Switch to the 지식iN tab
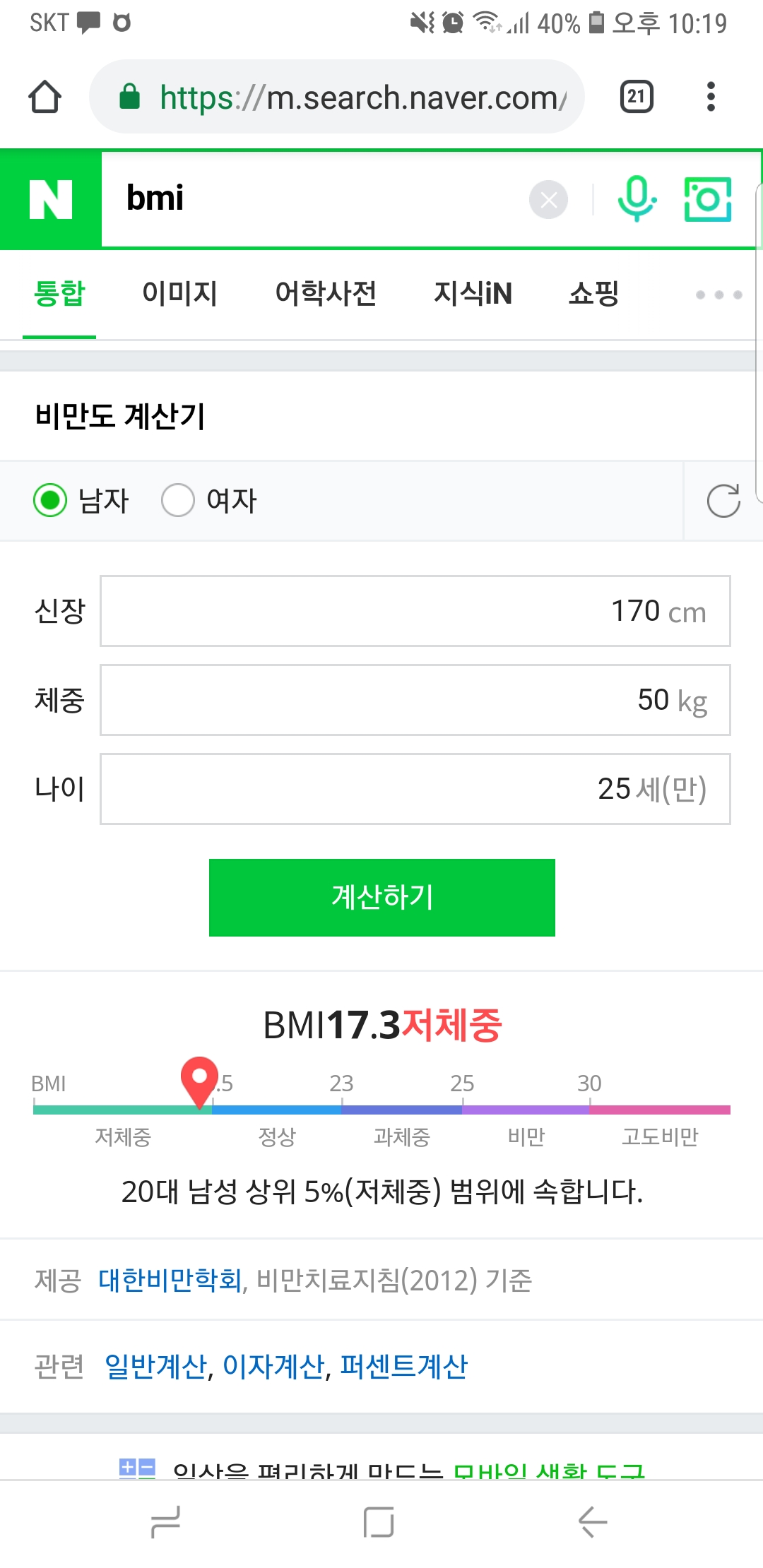 pyautogui.click(x=473, y=293)
